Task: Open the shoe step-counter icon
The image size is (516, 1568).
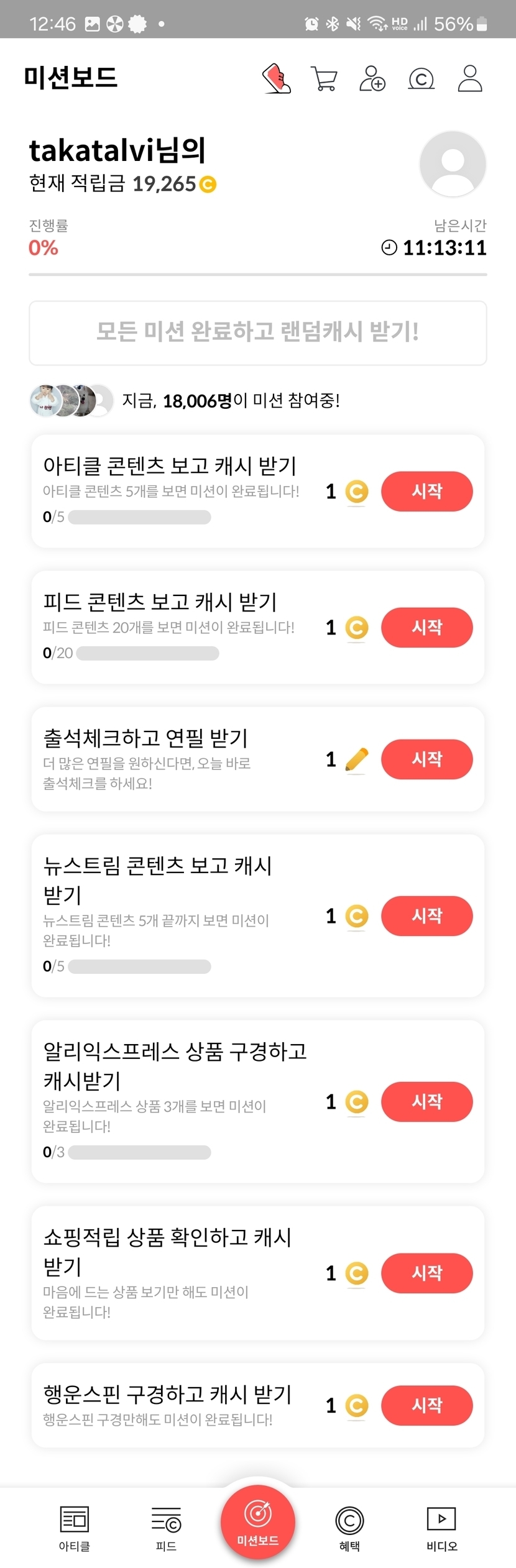Action: 277,79
